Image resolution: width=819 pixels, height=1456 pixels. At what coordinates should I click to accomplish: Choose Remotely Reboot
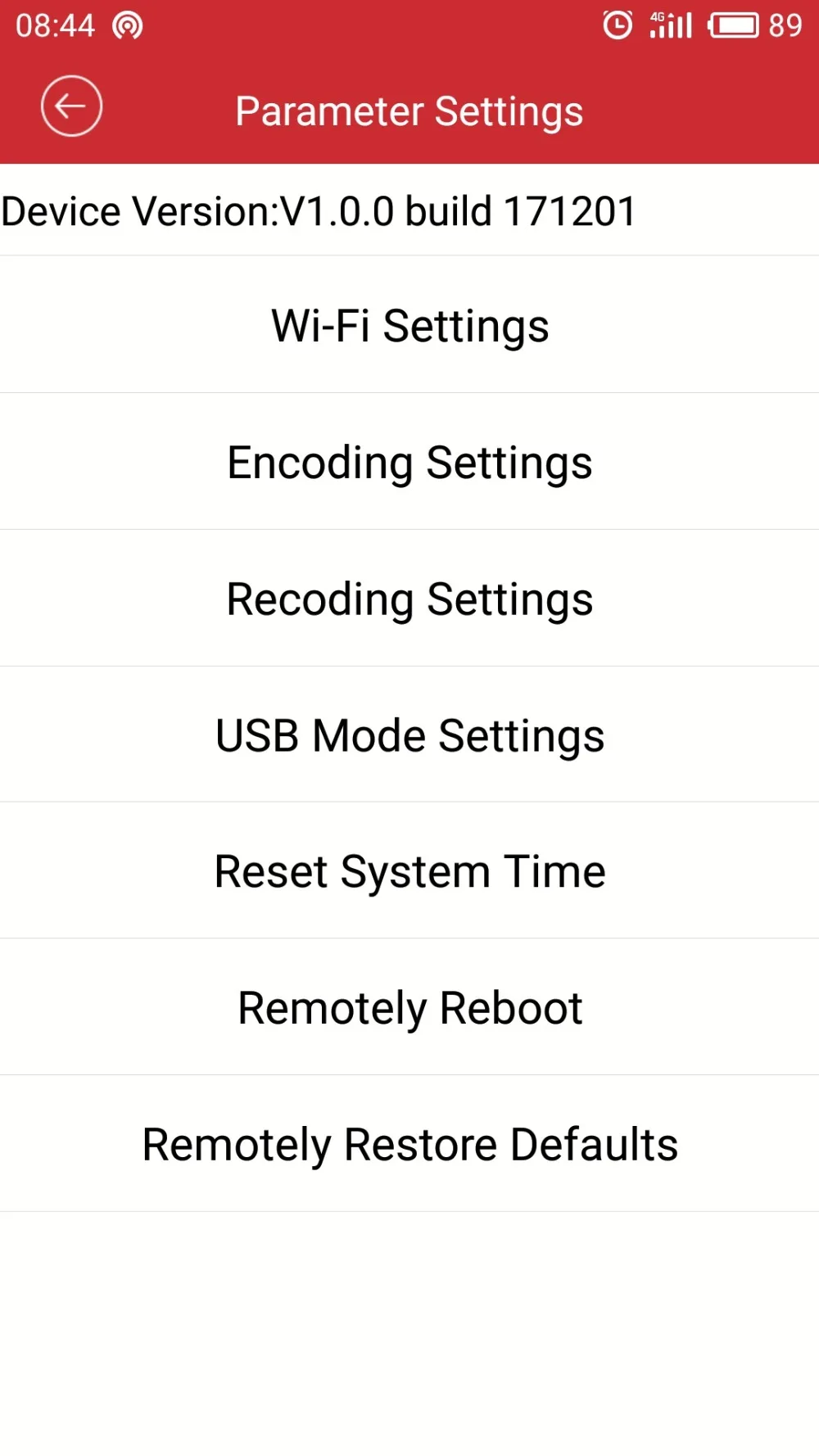[x=409, y=1007]
